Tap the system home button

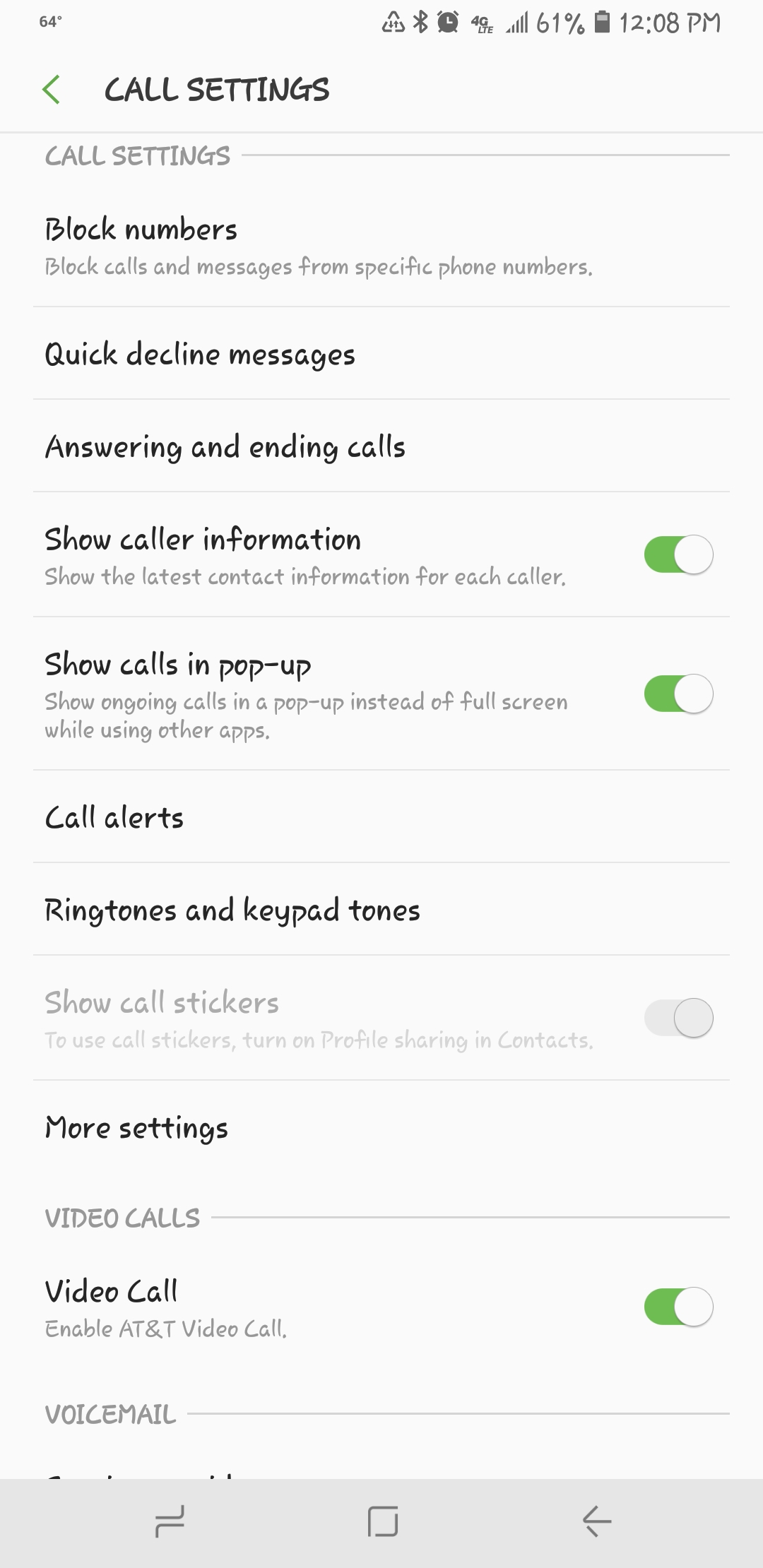[x=382, y=1521]
